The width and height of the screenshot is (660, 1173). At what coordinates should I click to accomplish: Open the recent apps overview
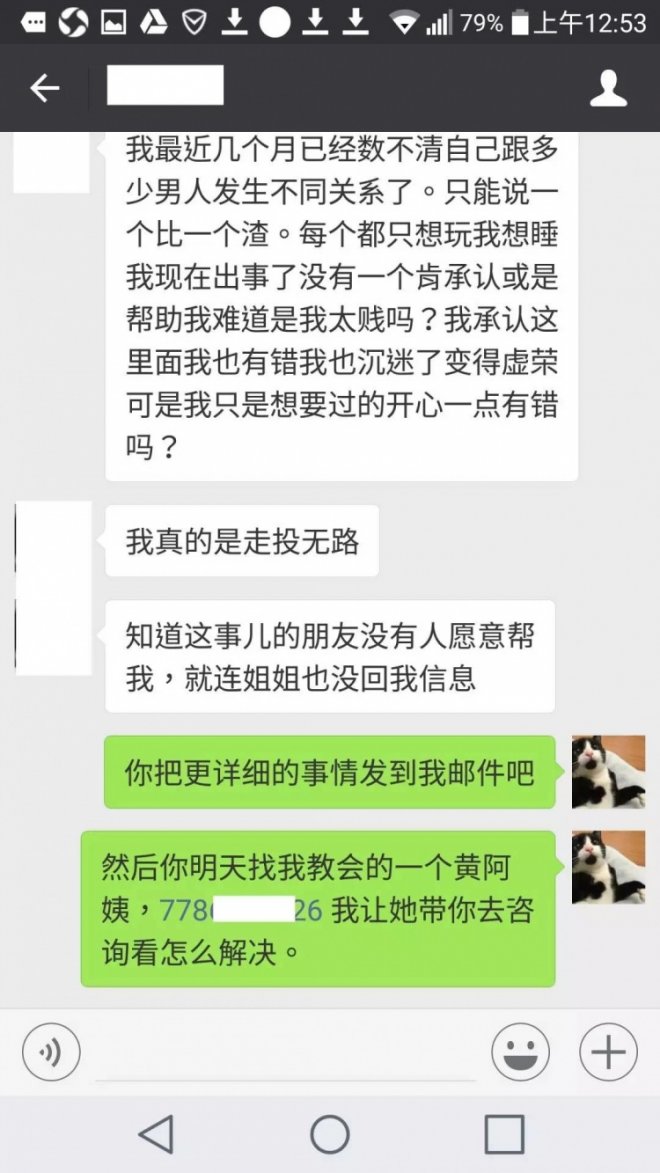(x=504, y=1134)
